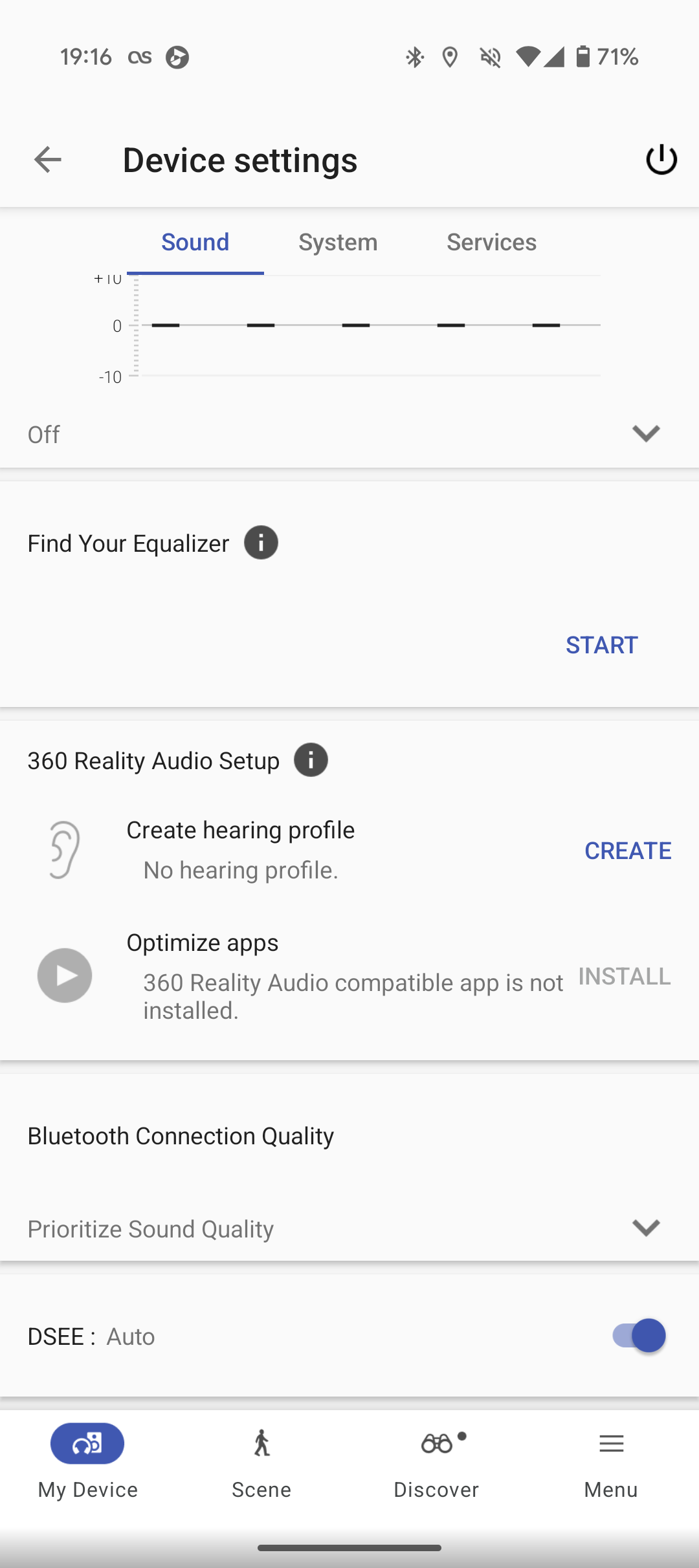Switch to the Services tab
The image size is (699, 1568).
[491, 242]
